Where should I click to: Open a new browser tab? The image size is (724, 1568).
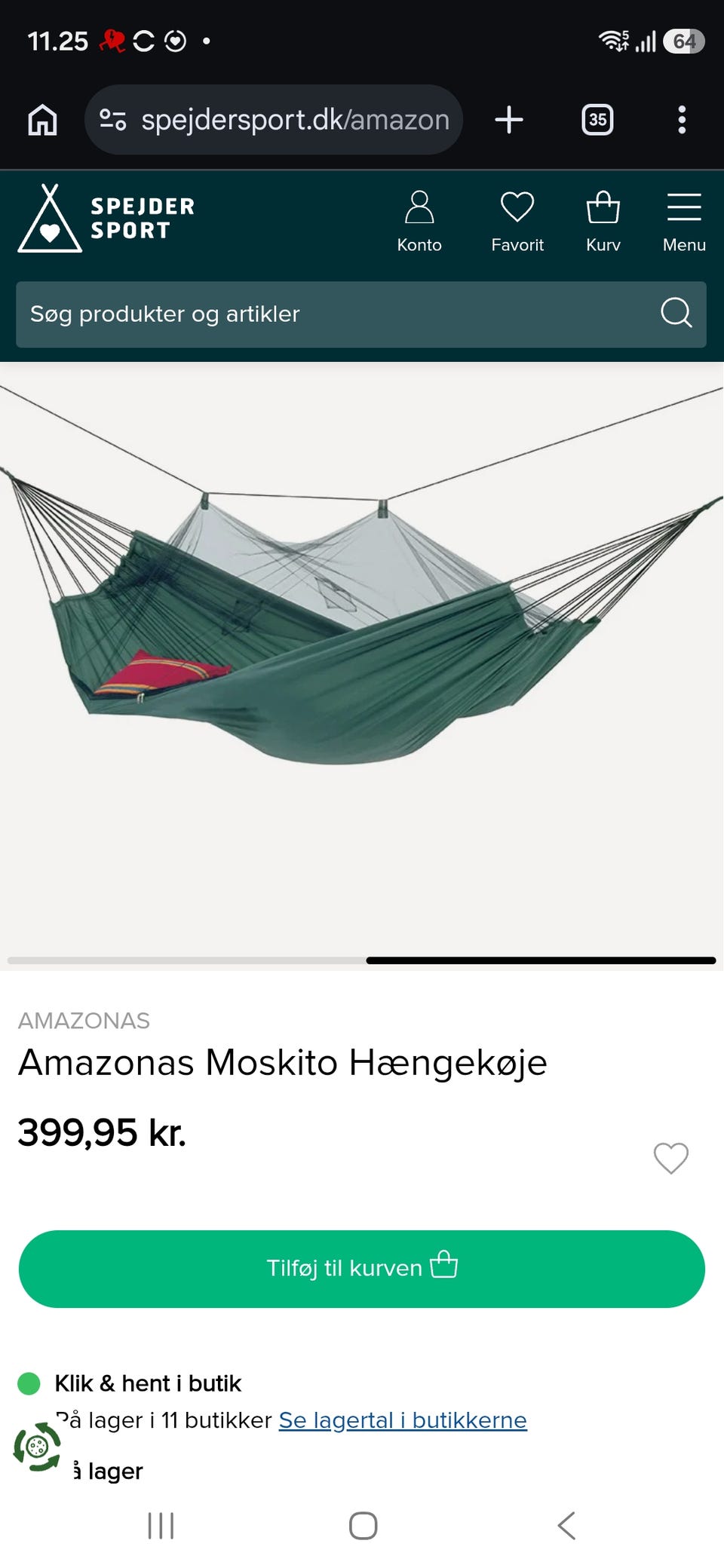509,120
